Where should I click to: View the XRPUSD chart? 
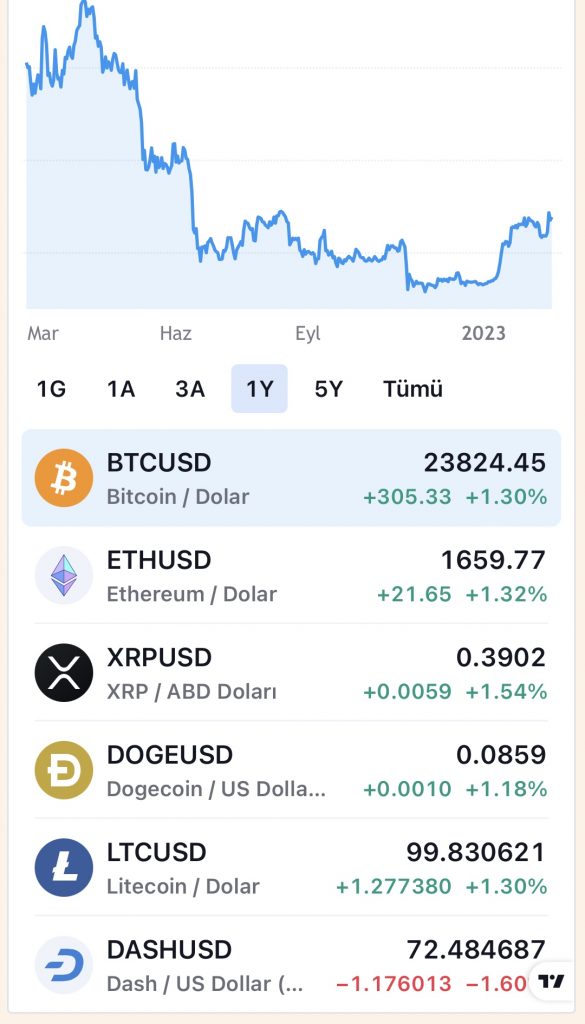291,673
